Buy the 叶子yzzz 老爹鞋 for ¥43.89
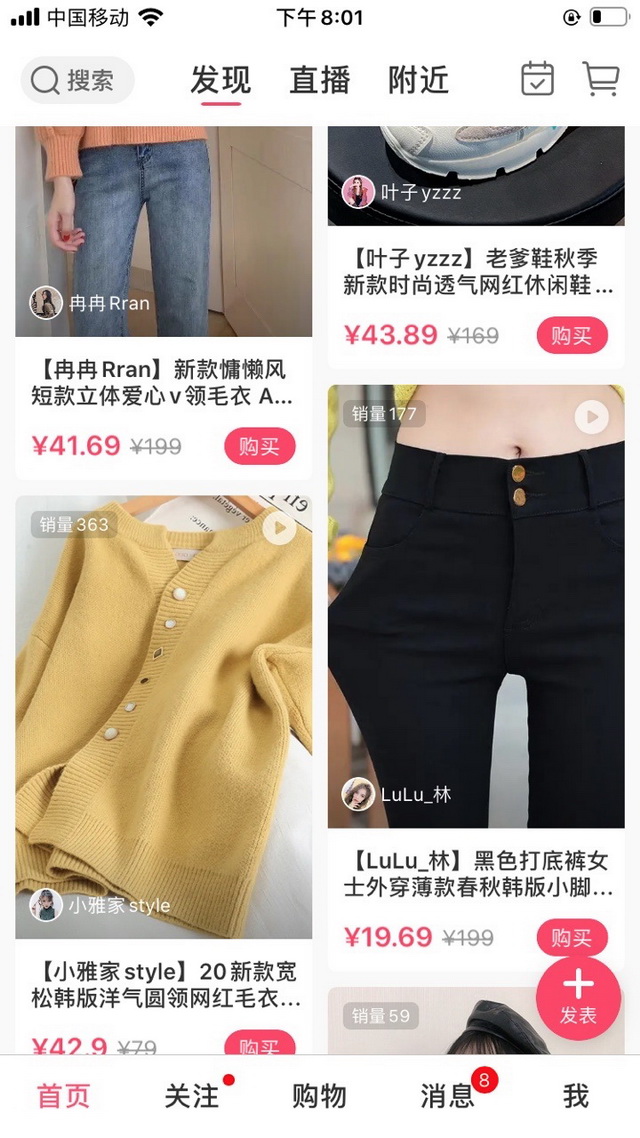This screenshot has height=1138, width=640. [572, 335]
